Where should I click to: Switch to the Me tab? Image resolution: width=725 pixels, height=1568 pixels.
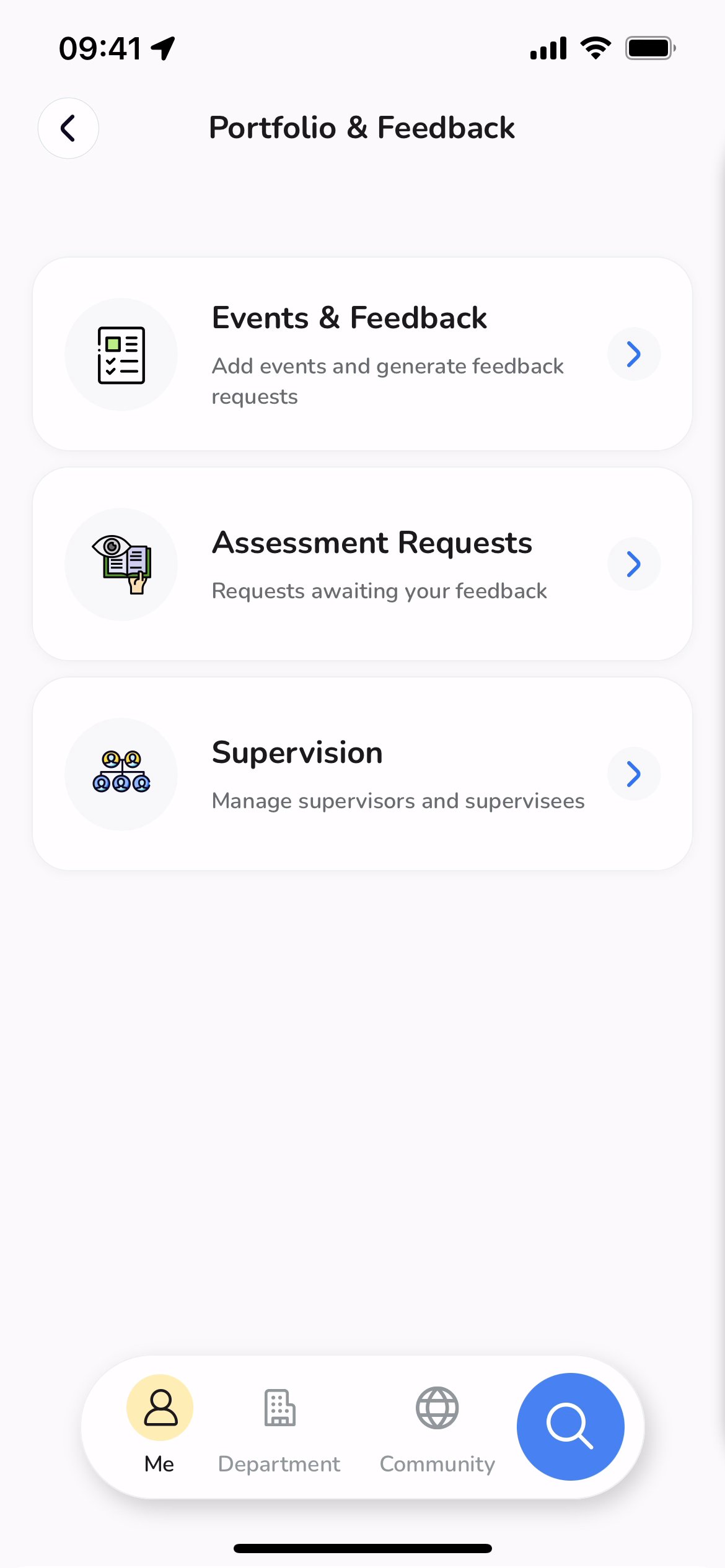tap(160, 1425)
